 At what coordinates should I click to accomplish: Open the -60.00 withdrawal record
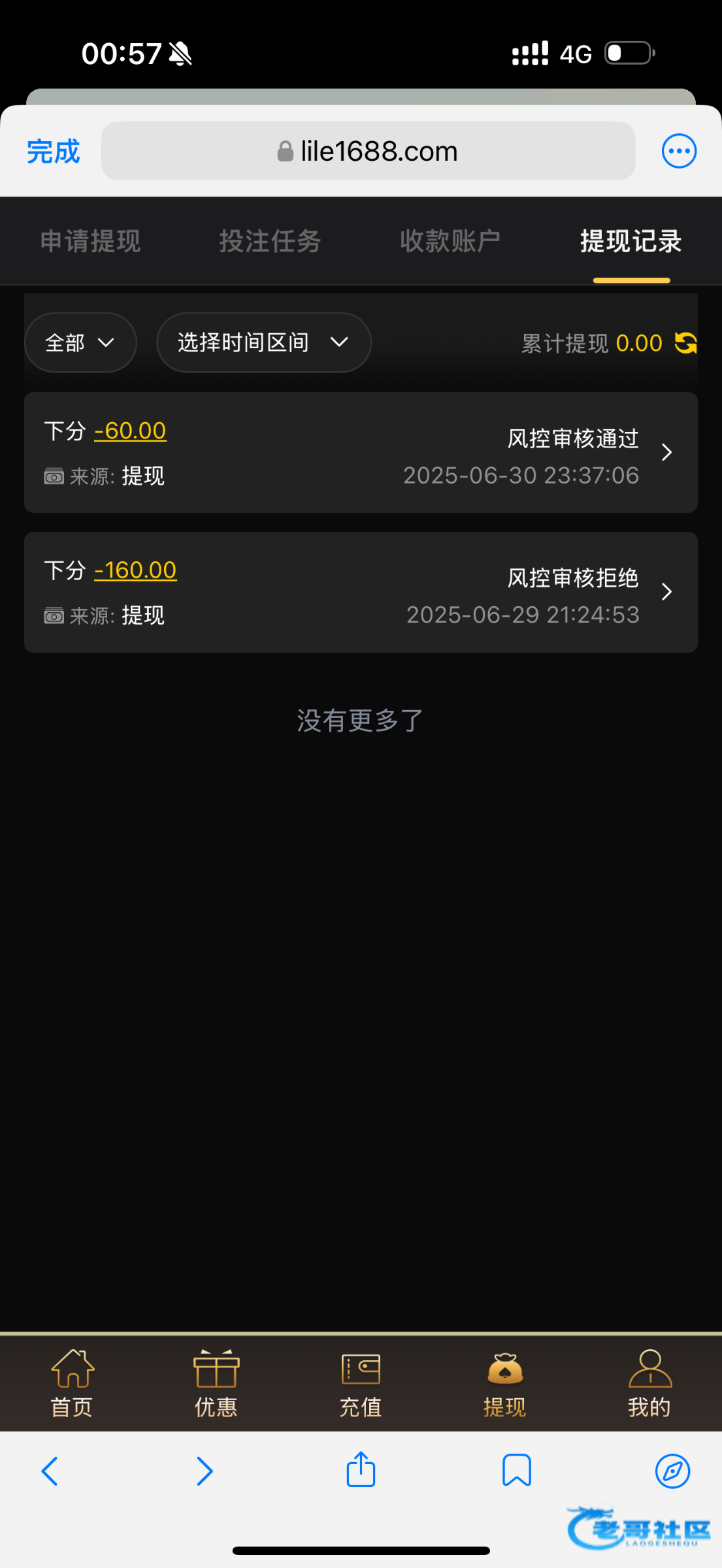[x=361, y=452]
